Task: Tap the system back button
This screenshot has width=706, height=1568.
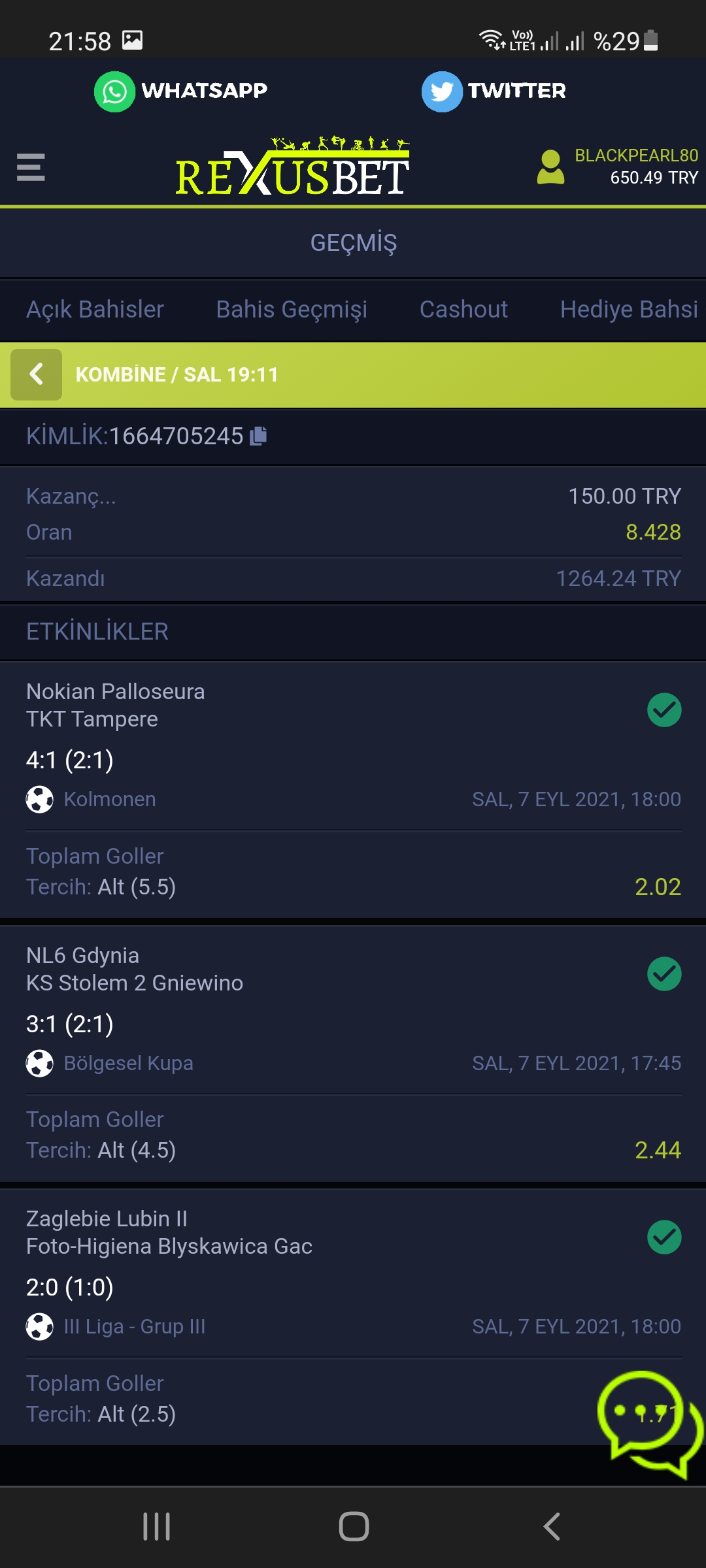Action: 551,1527
